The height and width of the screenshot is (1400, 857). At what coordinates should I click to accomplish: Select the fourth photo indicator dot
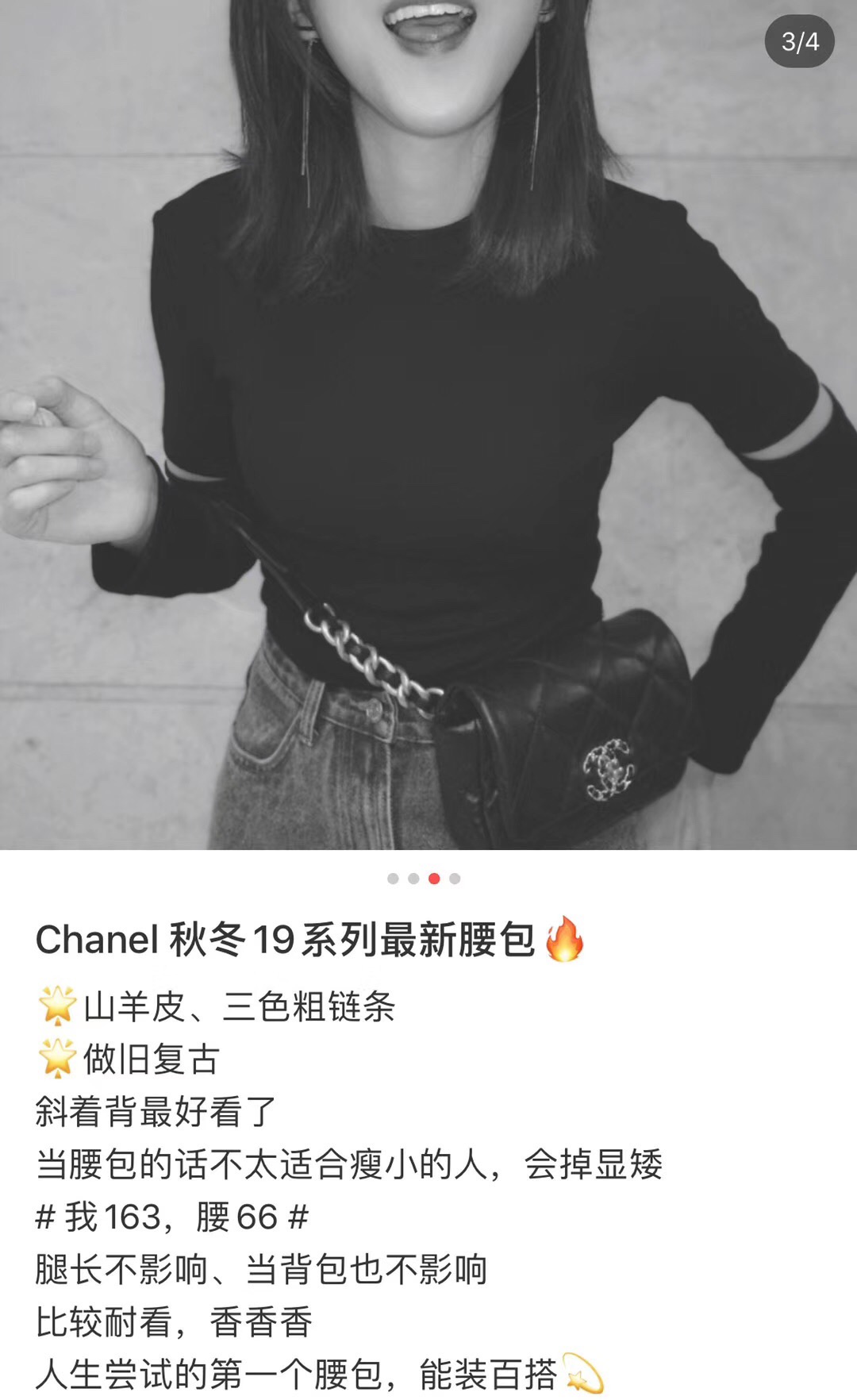[455, 879]
